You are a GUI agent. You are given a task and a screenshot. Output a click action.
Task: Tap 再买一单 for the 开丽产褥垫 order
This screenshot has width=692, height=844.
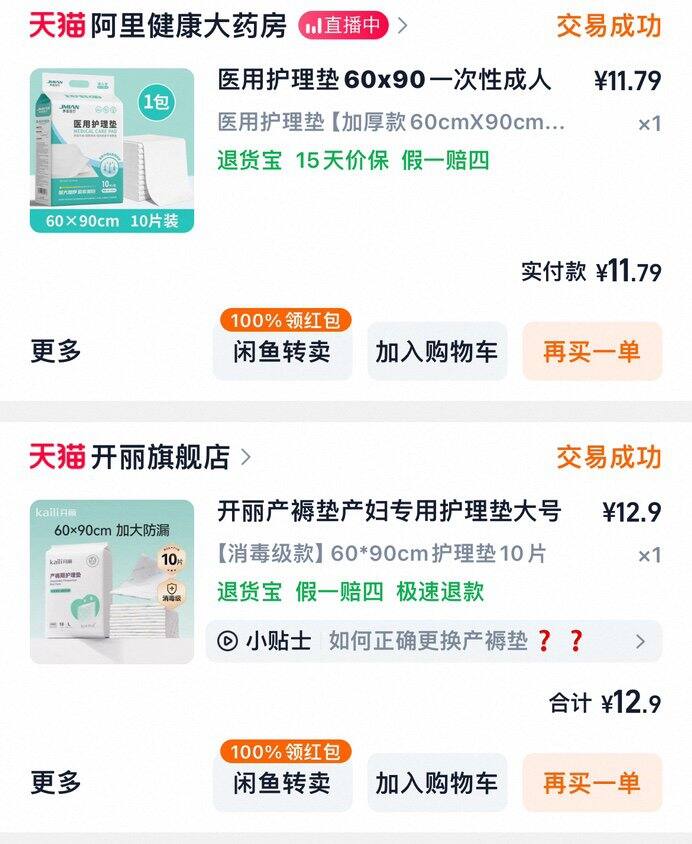tap(591, 783)
